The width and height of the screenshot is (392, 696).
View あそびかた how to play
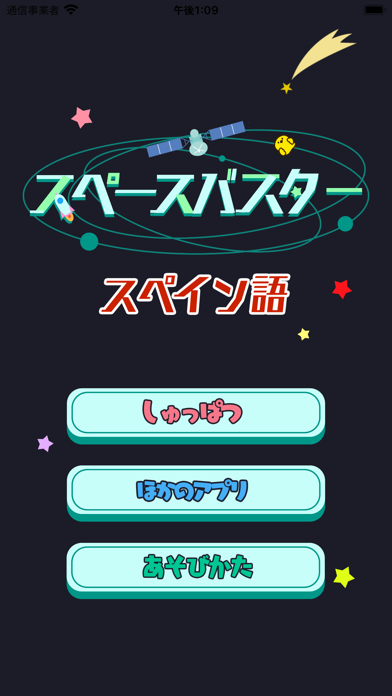point(196,570)
